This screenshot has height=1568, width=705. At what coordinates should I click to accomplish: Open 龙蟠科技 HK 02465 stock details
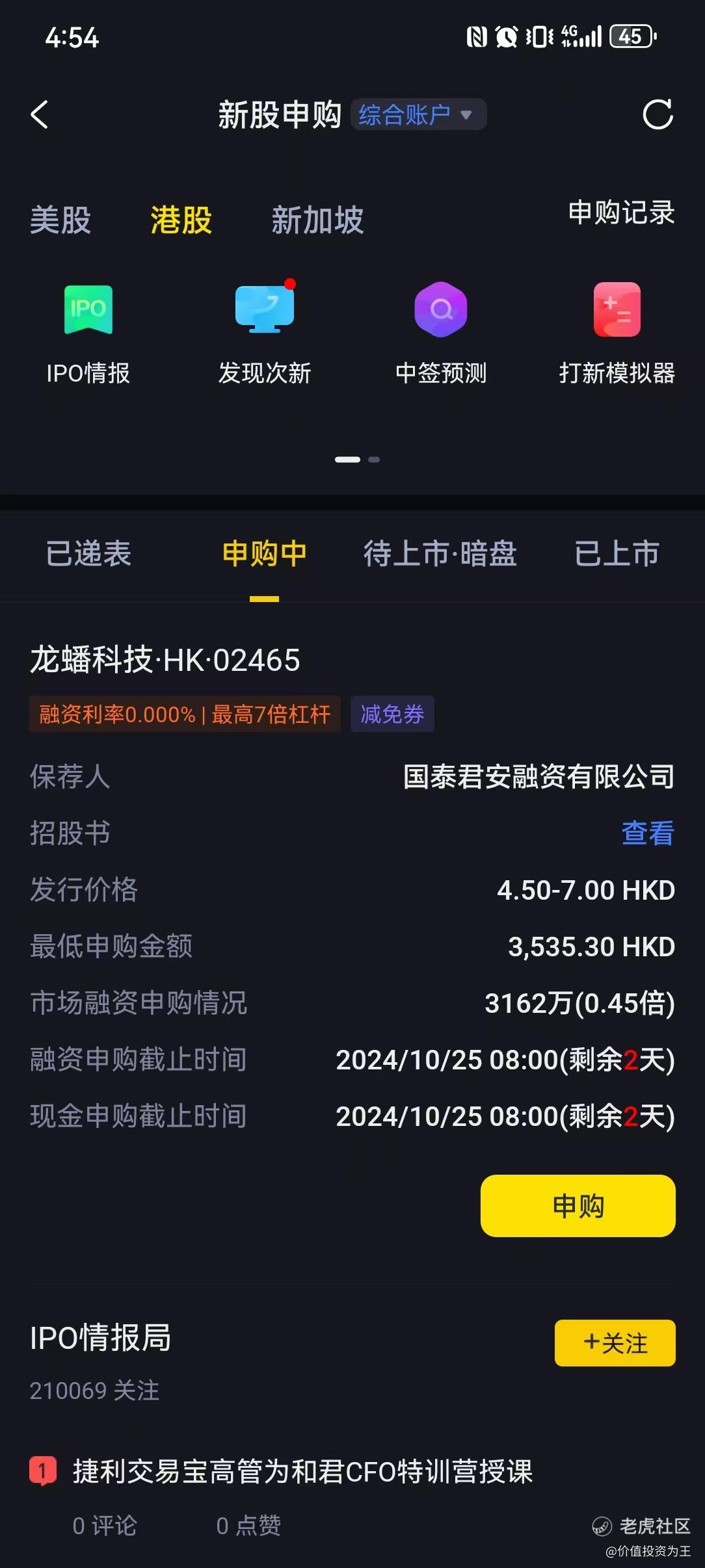[165, 660]
